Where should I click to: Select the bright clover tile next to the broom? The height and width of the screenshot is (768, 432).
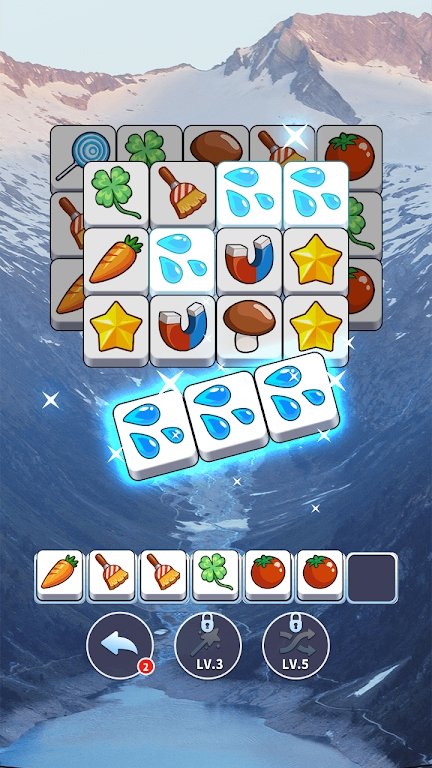click(116, 195)
